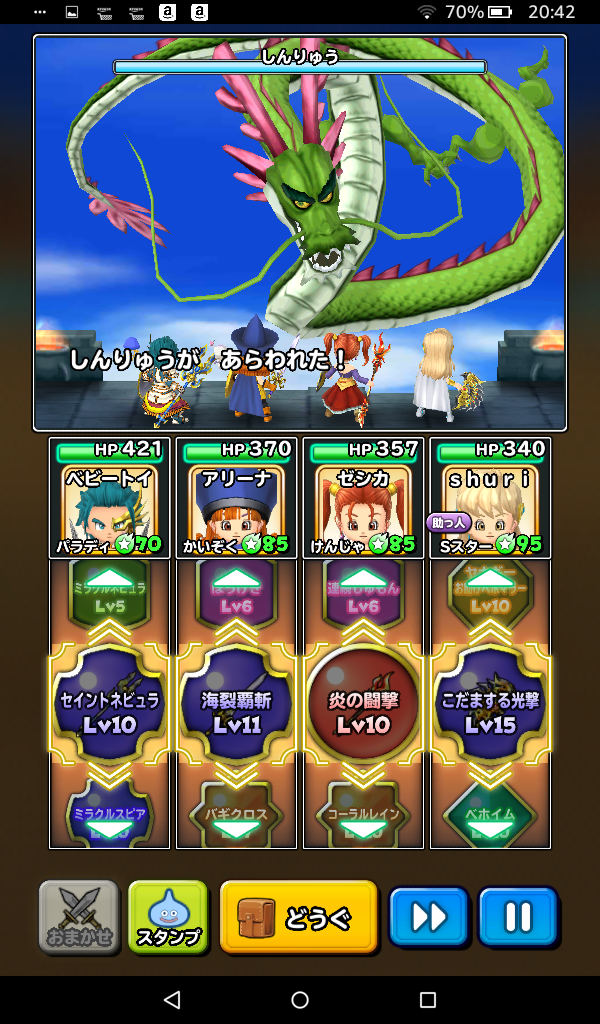The image size is (600, 1024).
Task: Toggle the fast-forward battle speed
Action: pos(429,917)
